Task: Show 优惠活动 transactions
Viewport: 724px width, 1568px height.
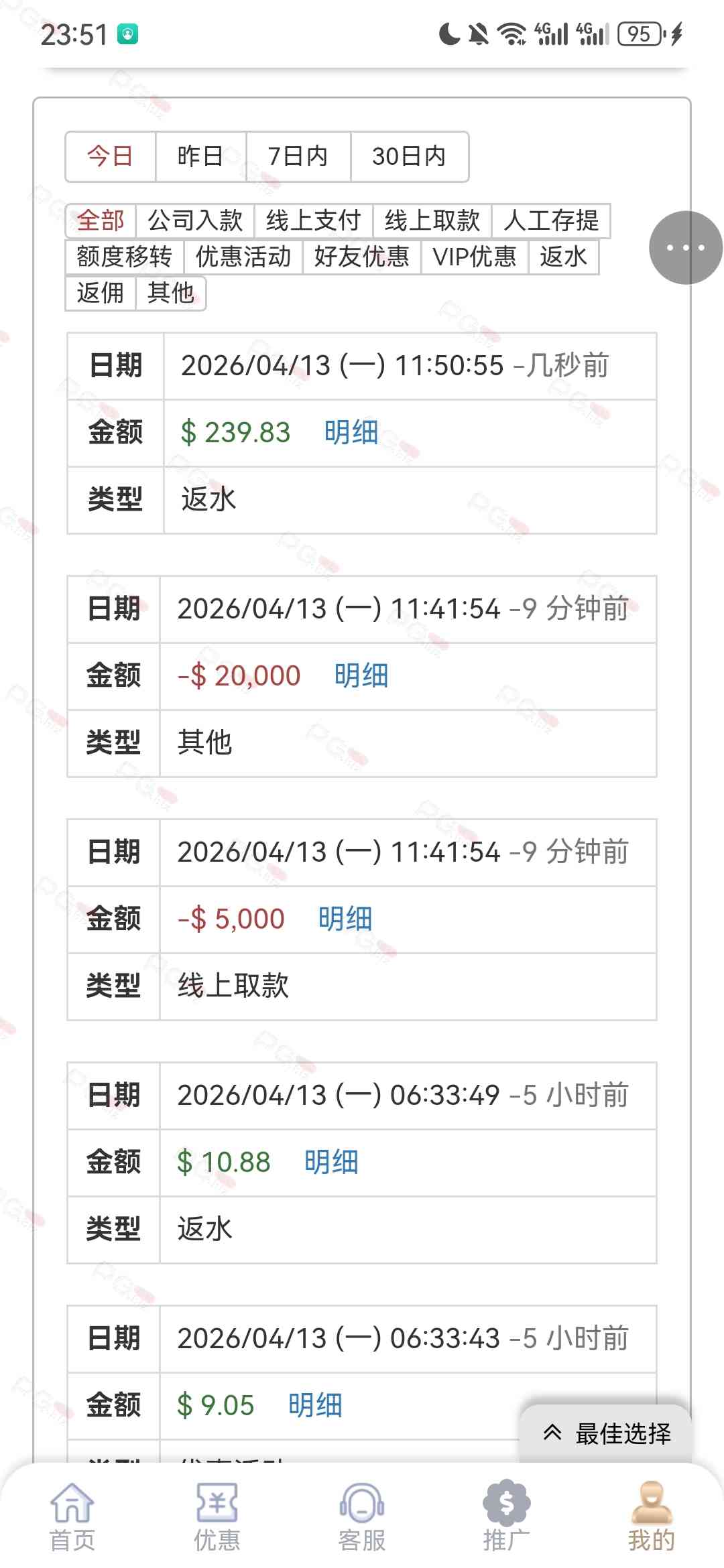Action: 243,257
